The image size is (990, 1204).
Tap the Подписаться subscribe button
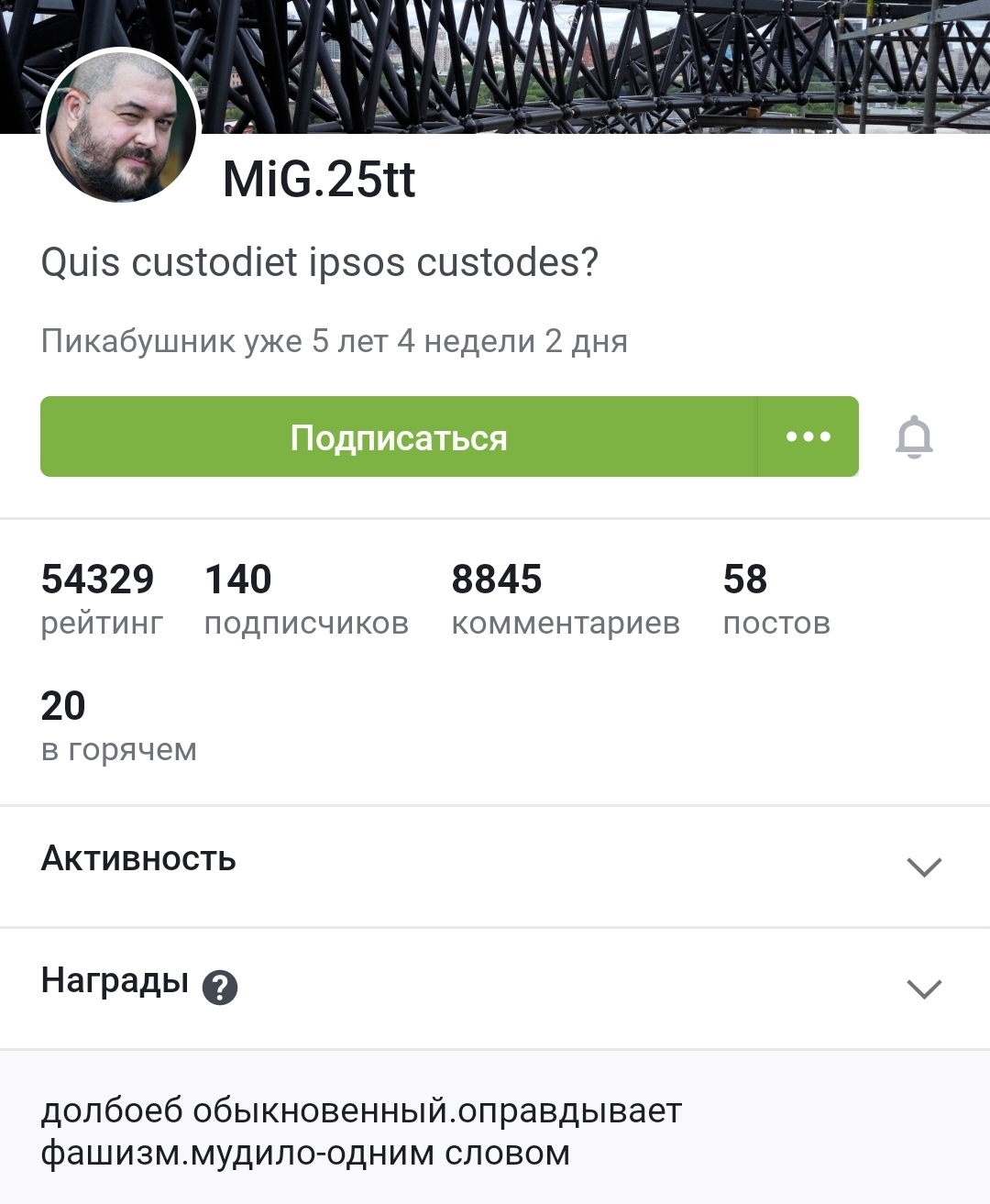click(x=399, y=437)
